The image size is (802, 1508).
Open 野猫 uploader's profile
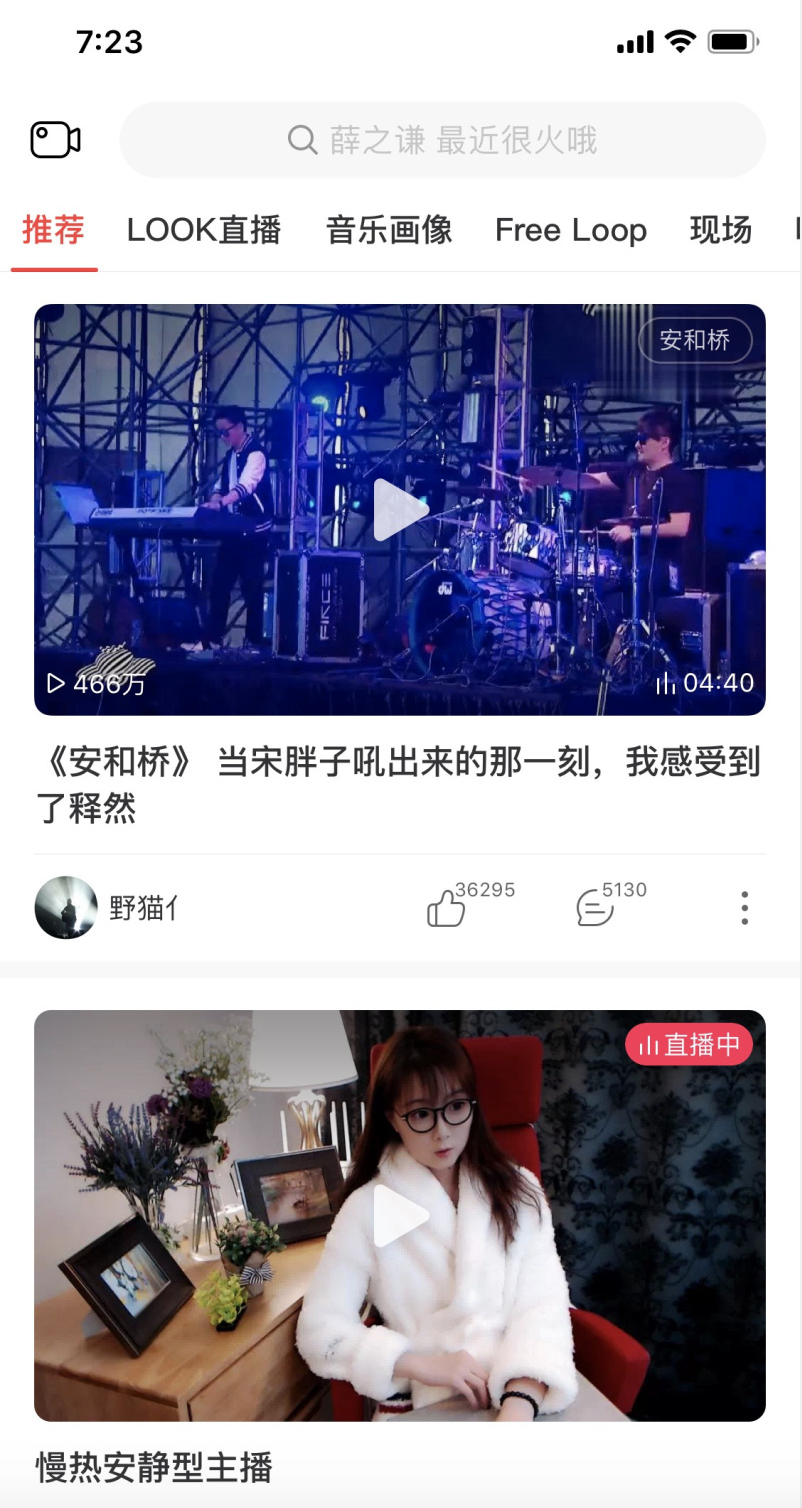click(x=66, y=908)
